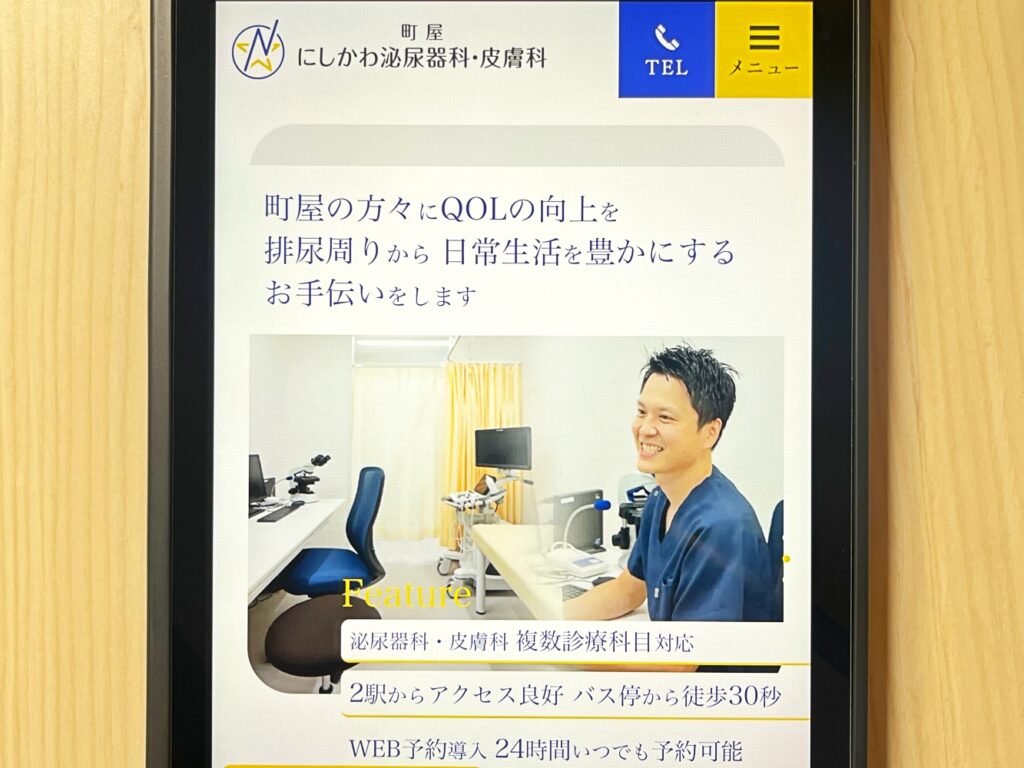Open the メニュー hamburger menu
The image size is (1024, 768).
(763, 50)
